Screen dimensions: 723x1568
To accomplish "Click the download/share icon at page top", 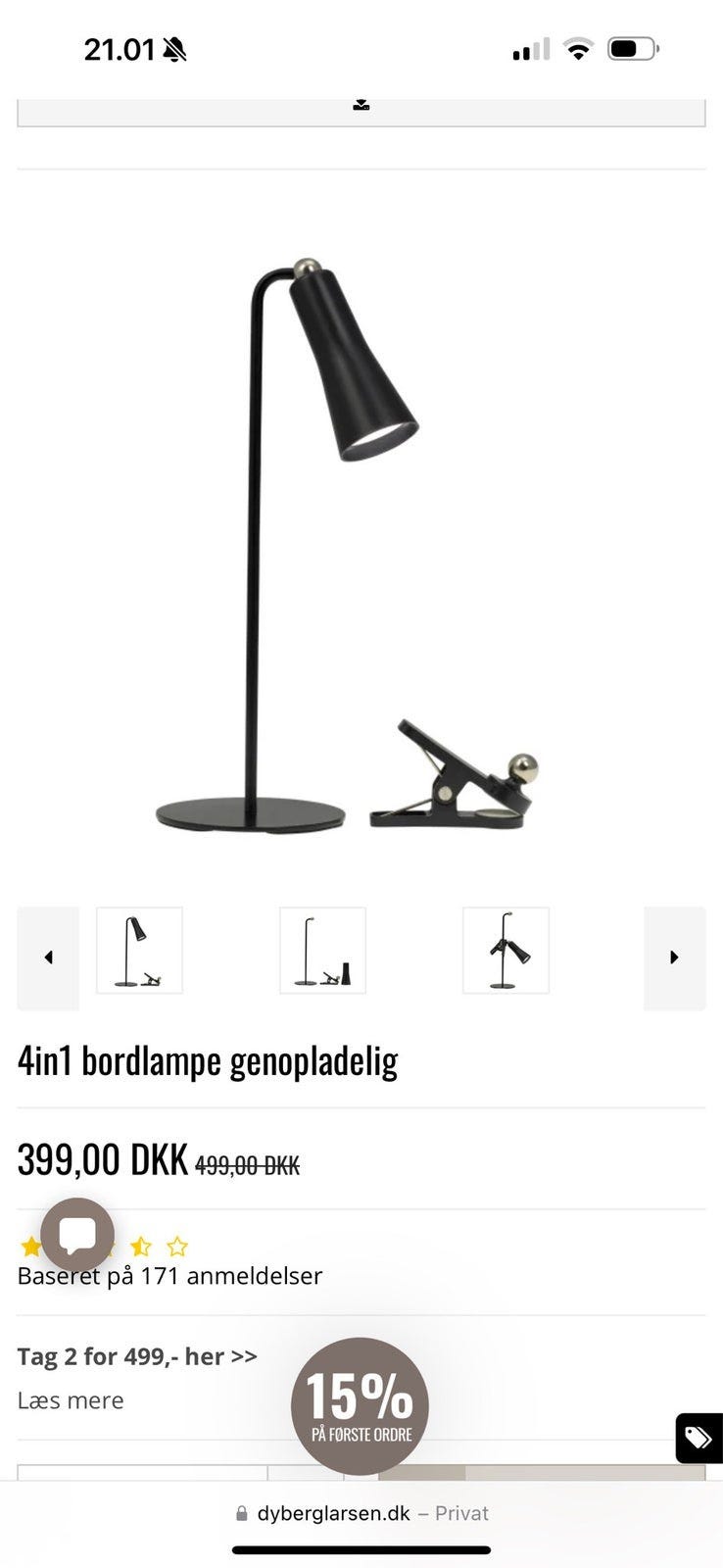I will tap(361, 103).
